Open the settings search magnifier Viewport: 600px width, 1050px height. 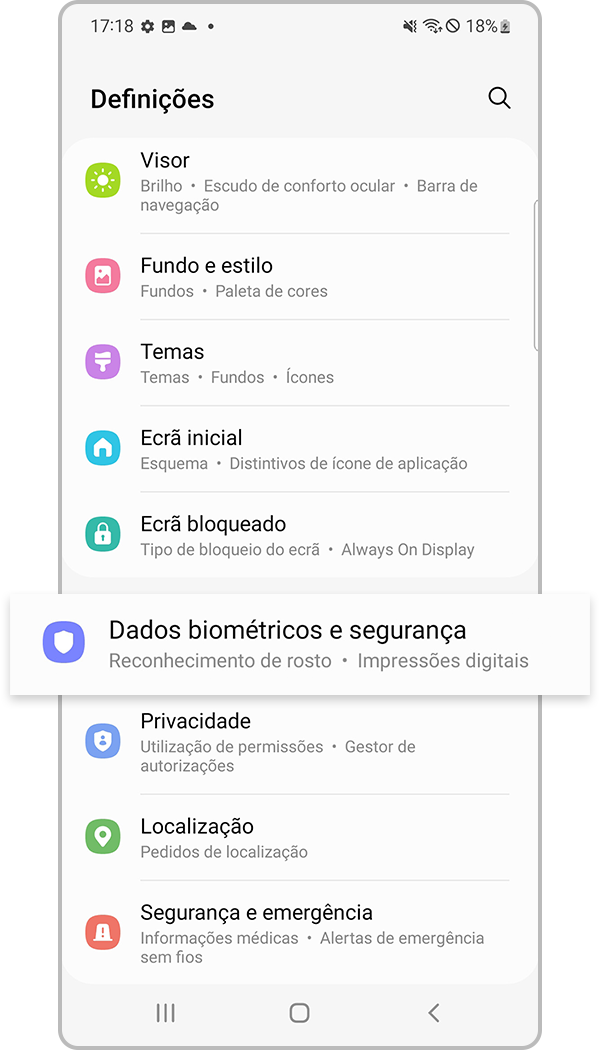pyautogui.click(x=499, y=98)
